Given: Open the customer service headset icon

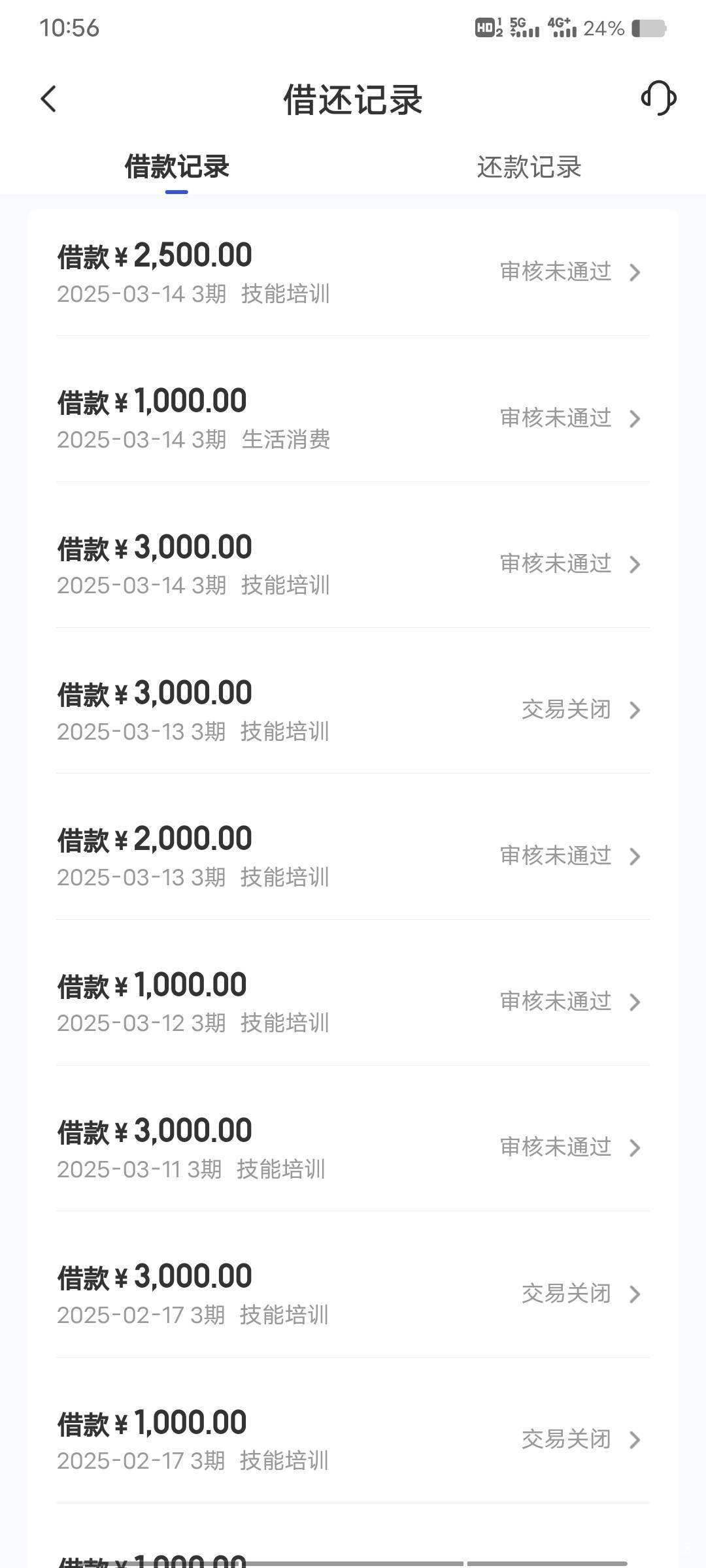Looking at the screenshot, I should (x=658, y=99).
